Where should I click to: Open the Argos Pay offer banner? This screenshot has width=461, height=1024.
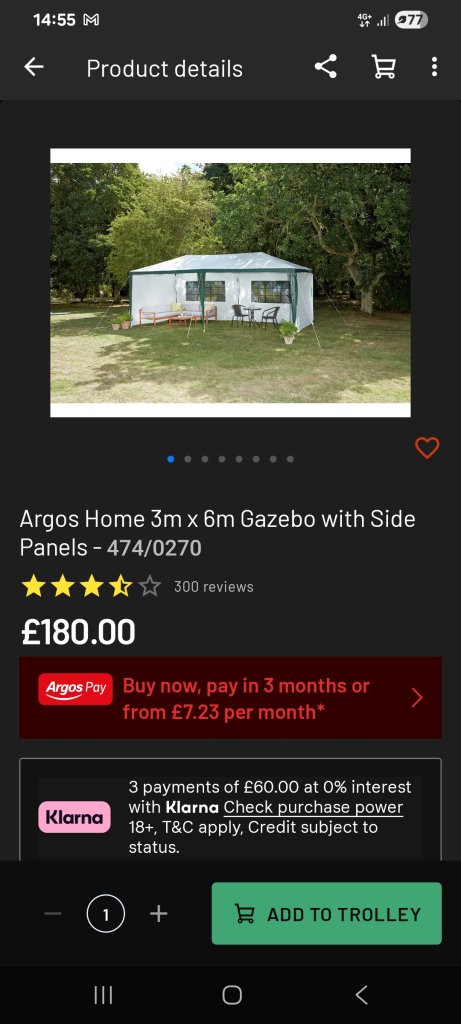pos(230,697)
